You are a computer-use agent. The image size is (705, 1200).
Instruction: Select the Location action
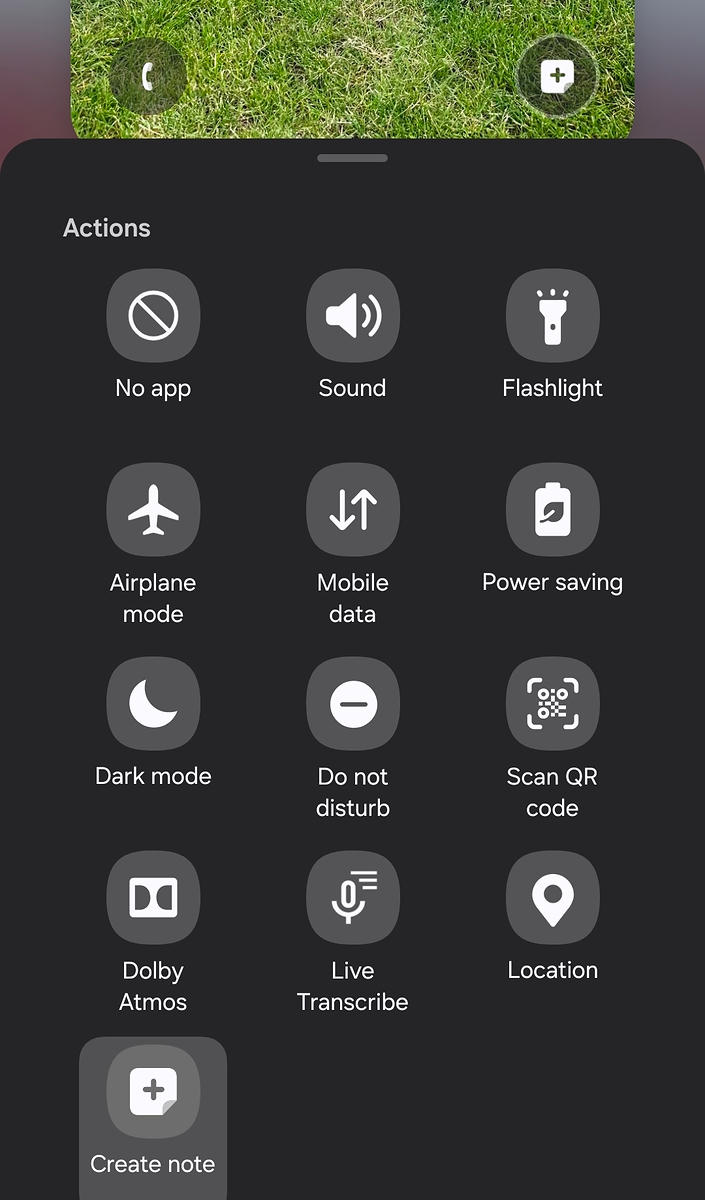tap(552, 898)
